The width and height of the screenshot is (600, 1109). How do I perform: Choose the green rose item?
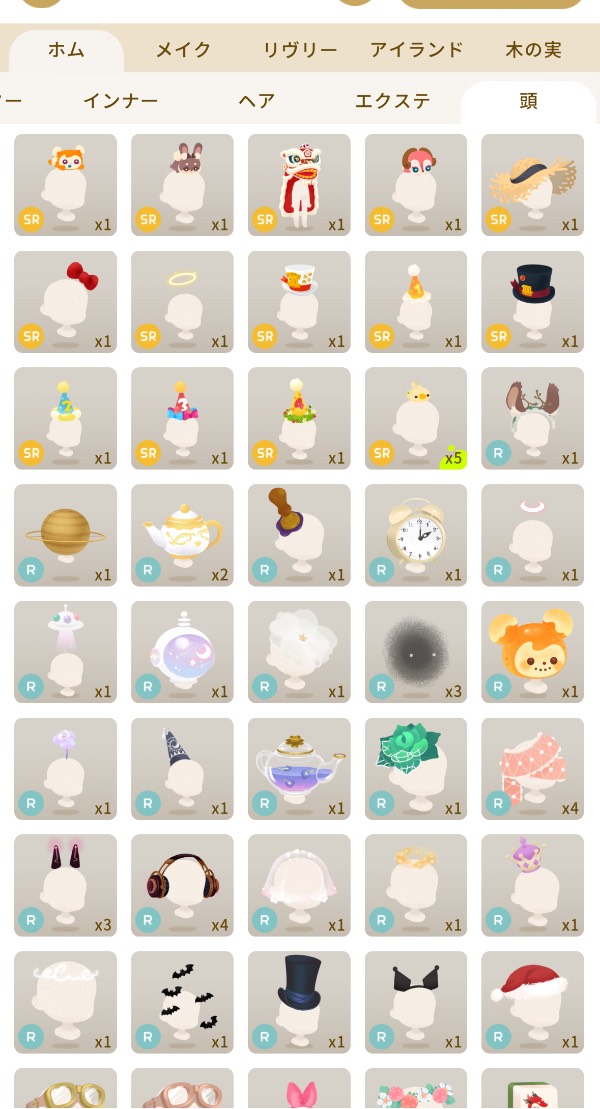[x=415, y=768]
